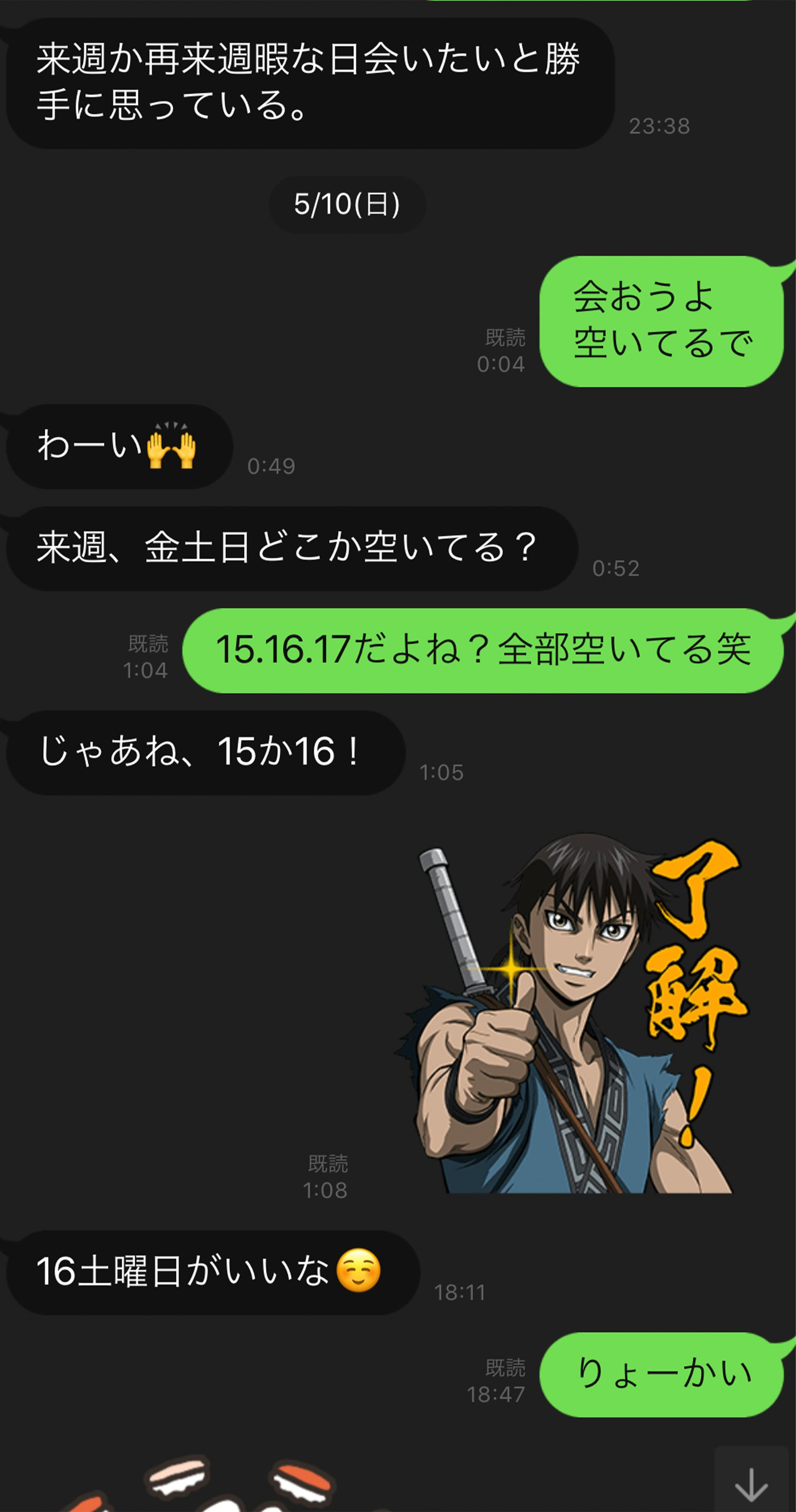Image resolution: width=796 pixels, height=1512 pixels.
Task: Tap the sushi sticker at the bottom
Action: 235,1485
